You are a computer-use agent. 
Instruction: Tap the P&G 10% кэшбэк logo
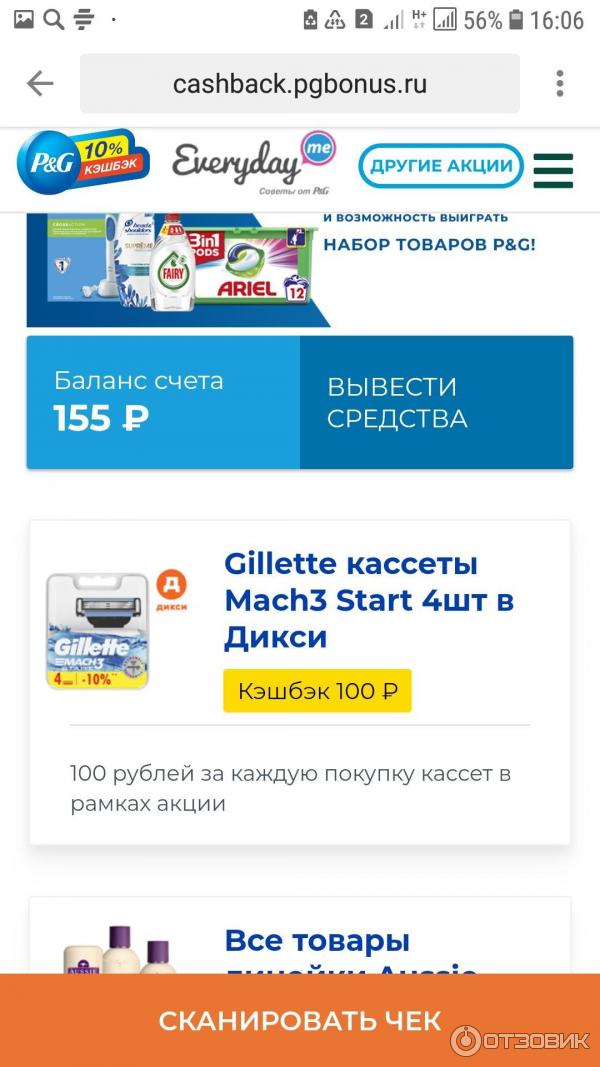click(82, 162)
